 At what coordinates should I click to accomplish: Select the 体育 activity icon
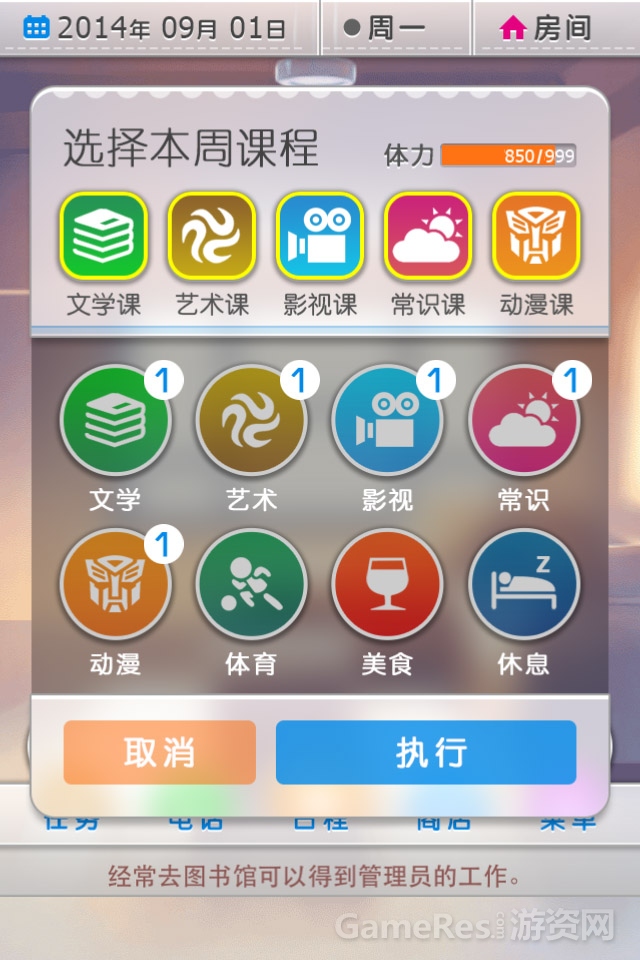[251, 584]
